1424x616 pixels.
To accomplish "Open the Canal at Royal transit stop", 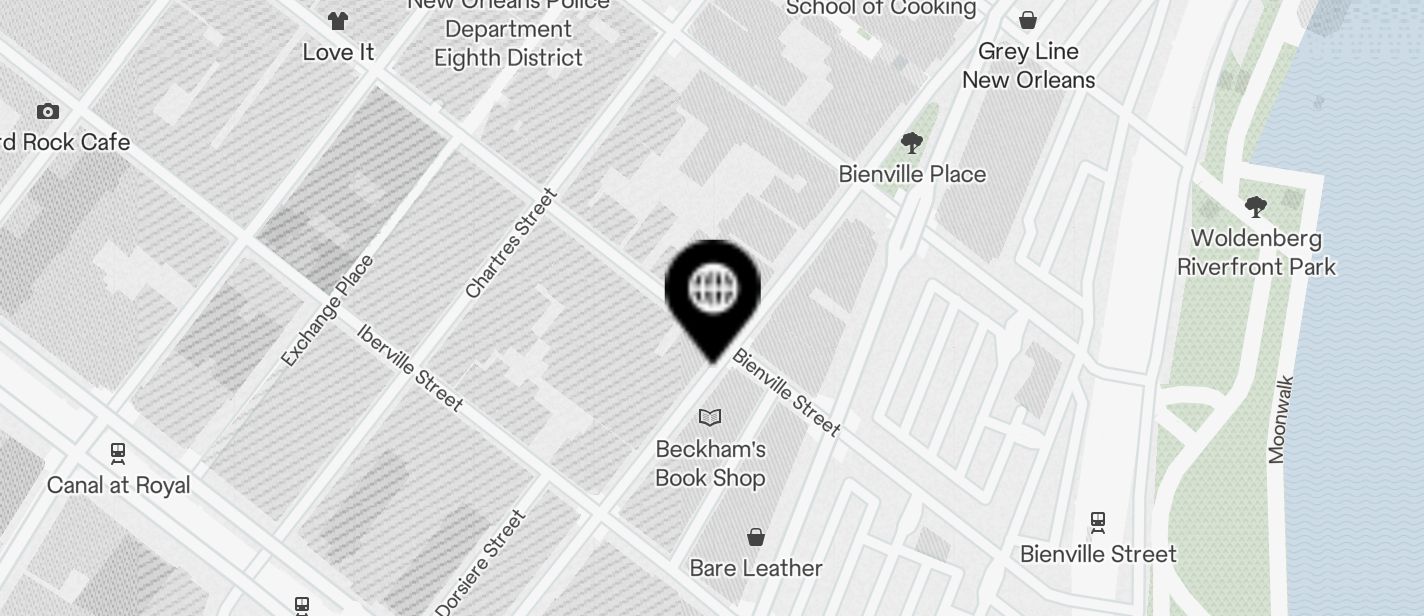I will [118, 454].
